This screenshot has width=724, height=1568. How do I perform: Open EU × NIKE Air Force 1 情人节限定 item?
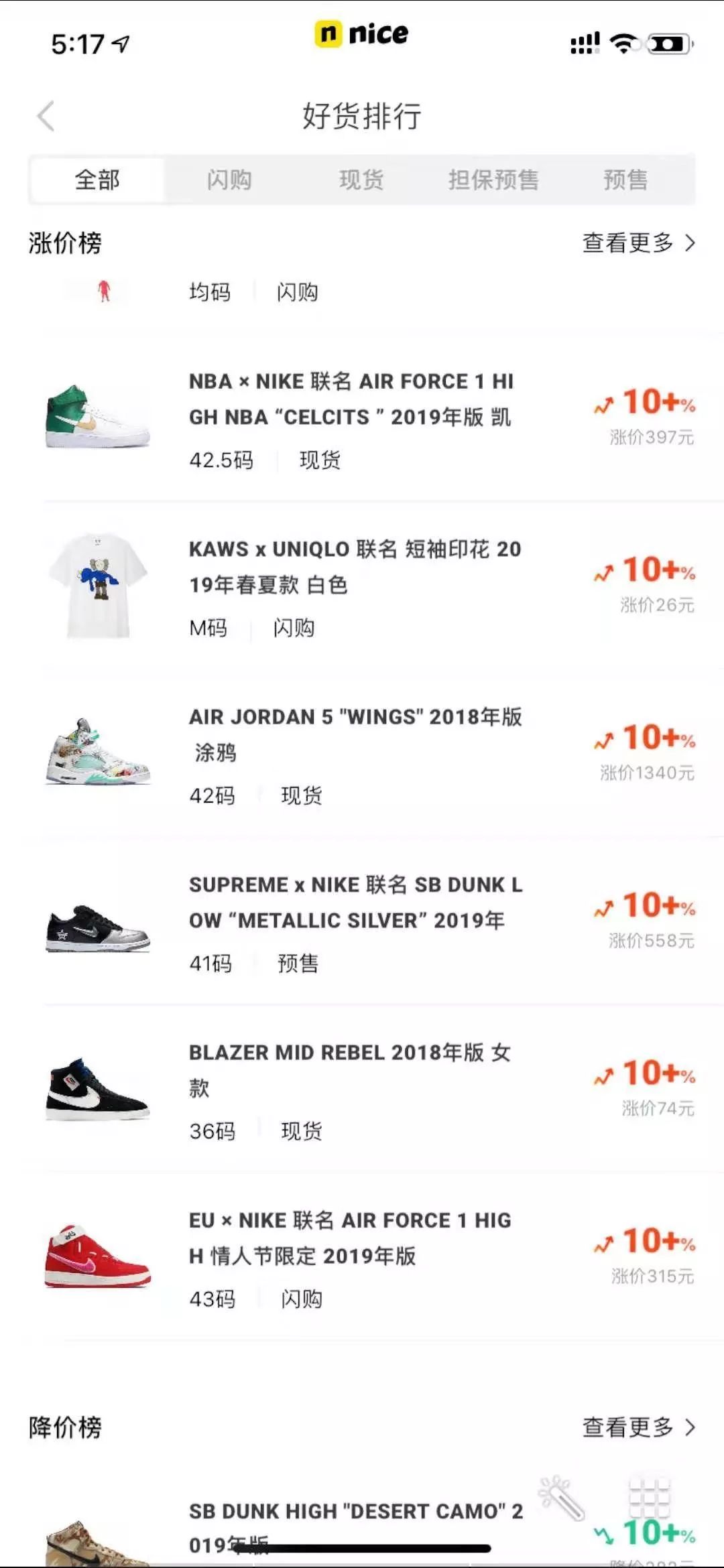click(x=350, y=1257)
